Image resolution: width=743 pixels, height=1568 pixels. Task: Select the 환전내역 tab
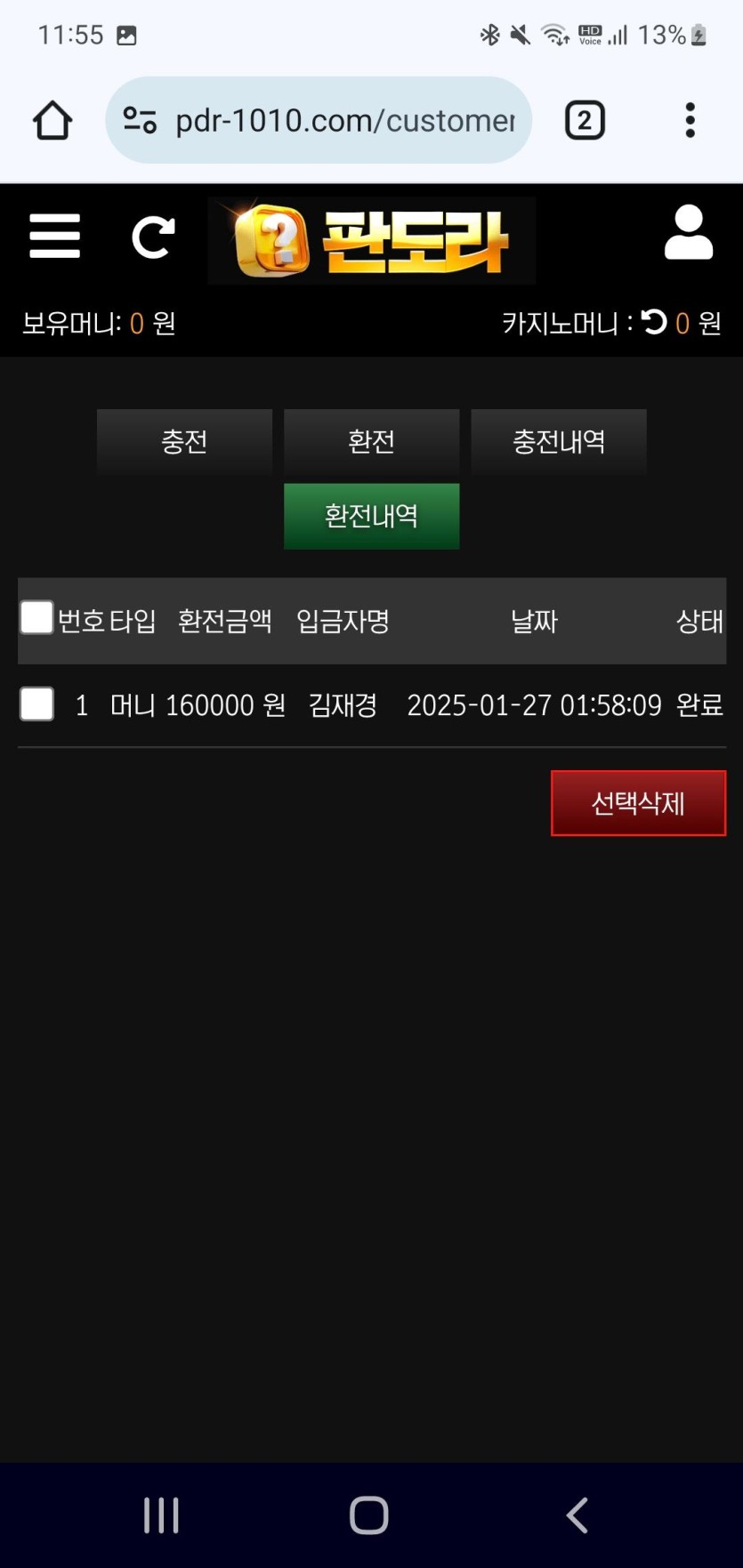point(371,516)
